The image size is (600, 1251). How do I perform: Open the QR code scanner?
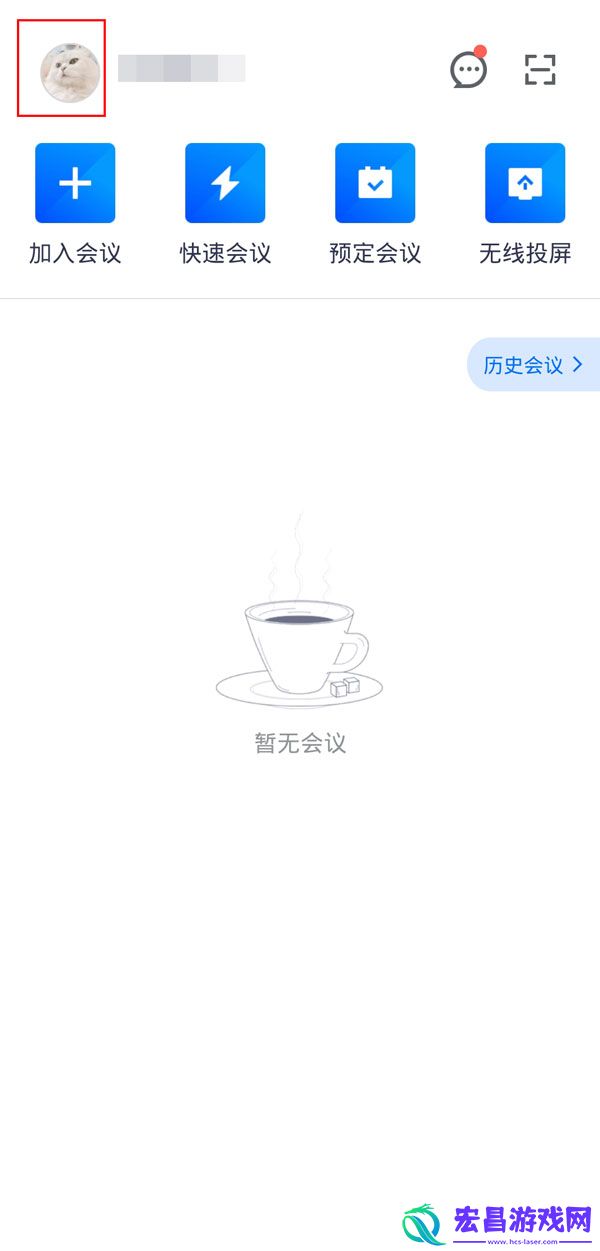coord(540,69)
